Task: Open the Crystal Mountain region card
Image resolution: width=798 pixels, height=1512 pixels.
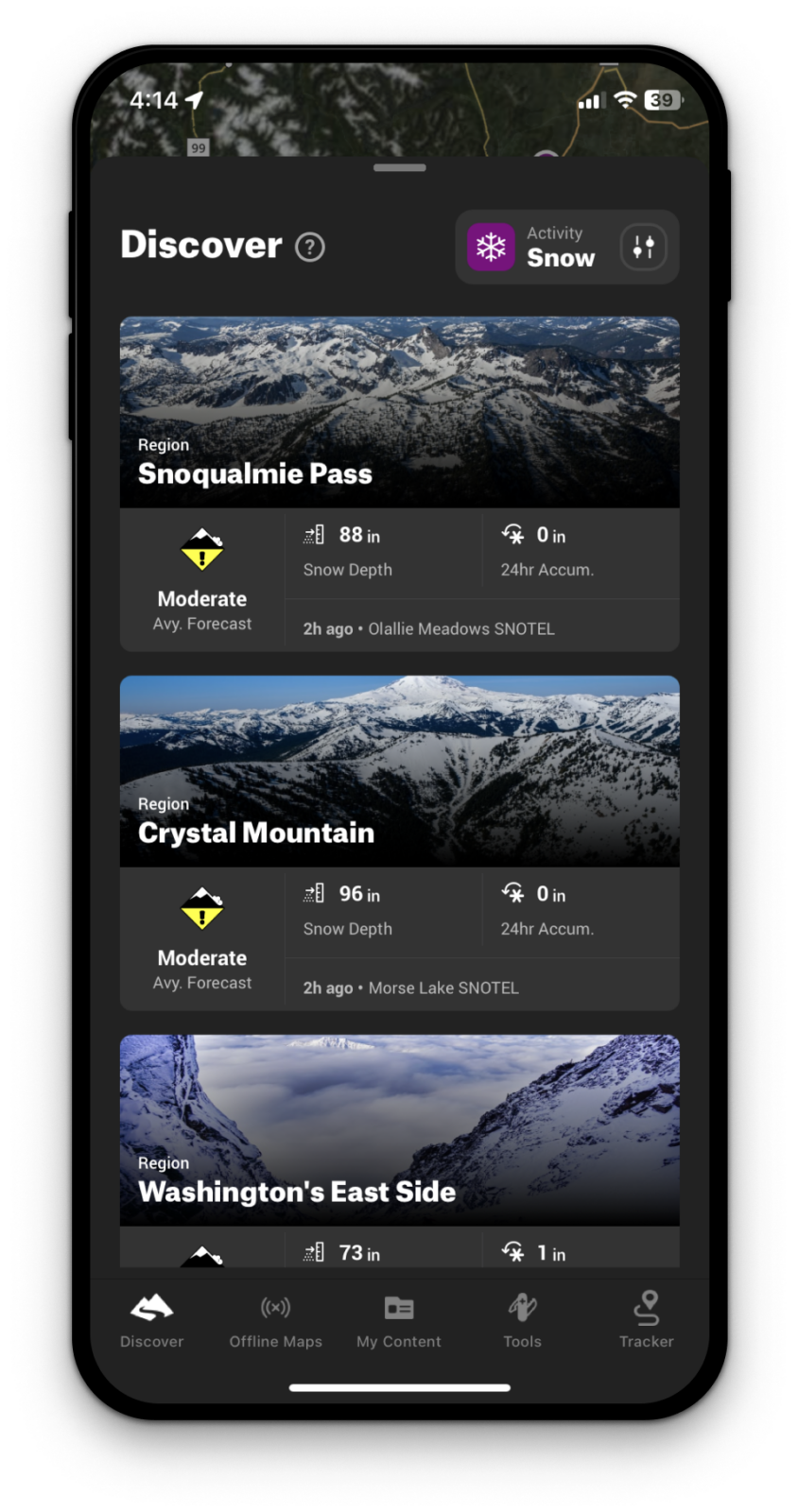Action: coord(399,771)
